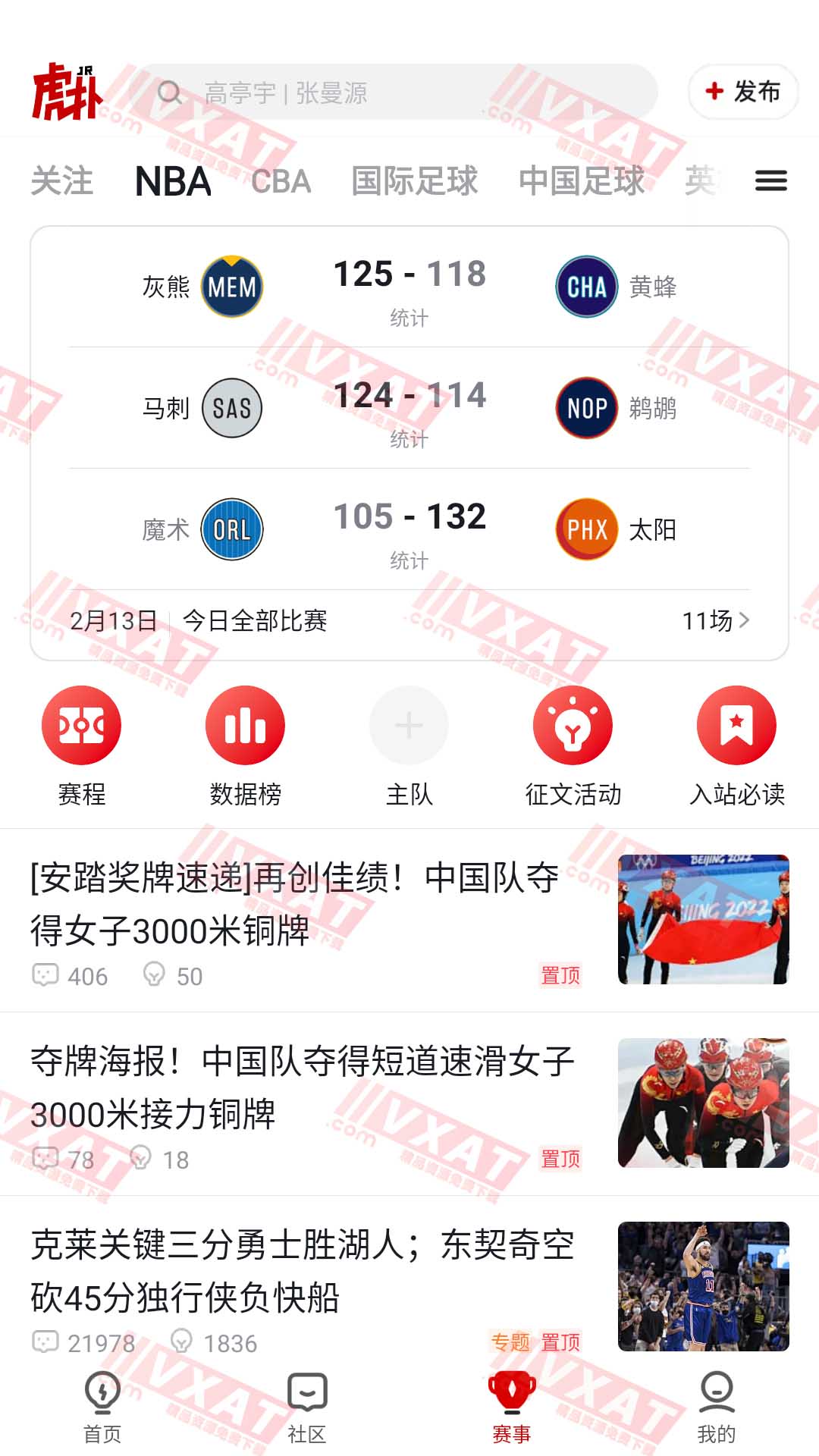This screenshot has width=819, height=1456.
Task: Tap the 主队 plus icon to add home team
Action: click(409, 725)
